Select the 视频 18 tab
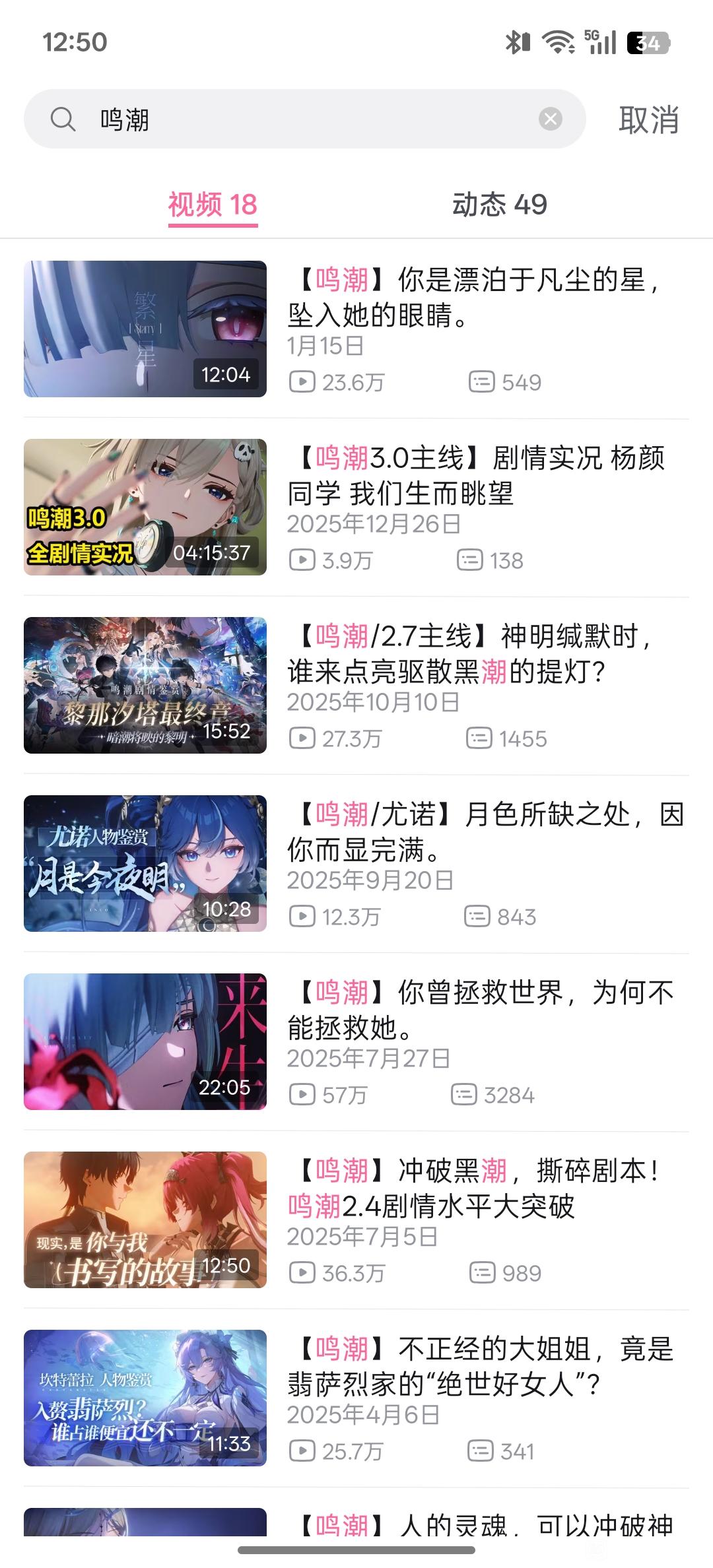This screenshot has width=713, height=1568. (213, 205)
